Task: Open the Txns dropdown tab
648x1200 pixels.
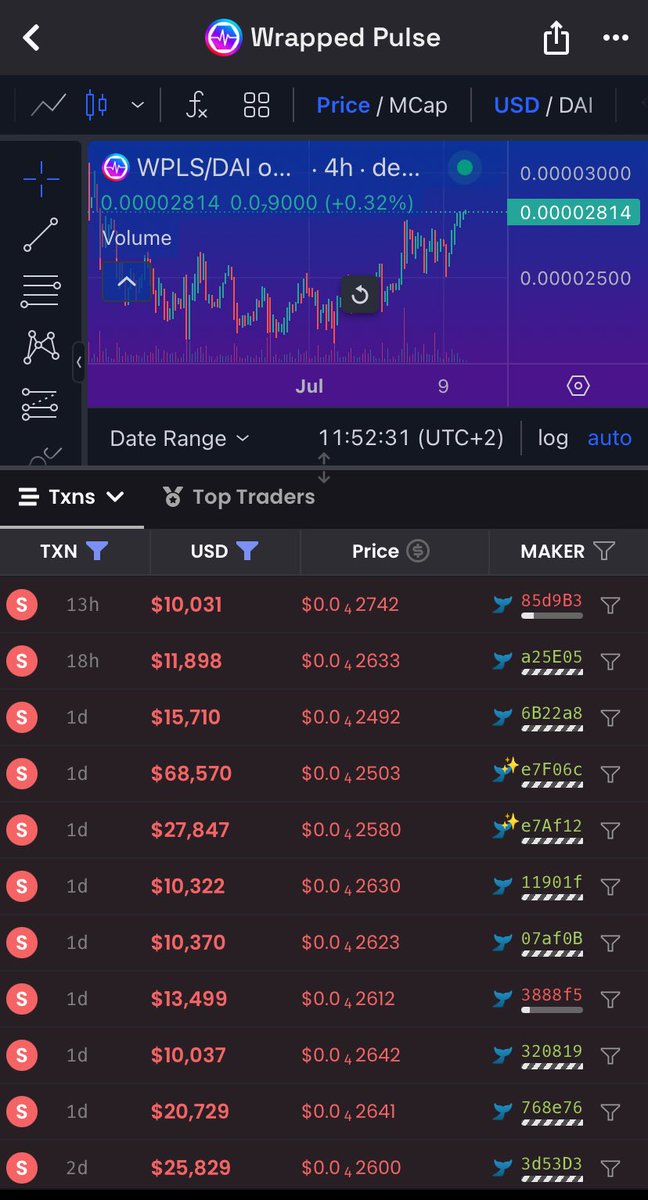Action: (x=72, y=497)
